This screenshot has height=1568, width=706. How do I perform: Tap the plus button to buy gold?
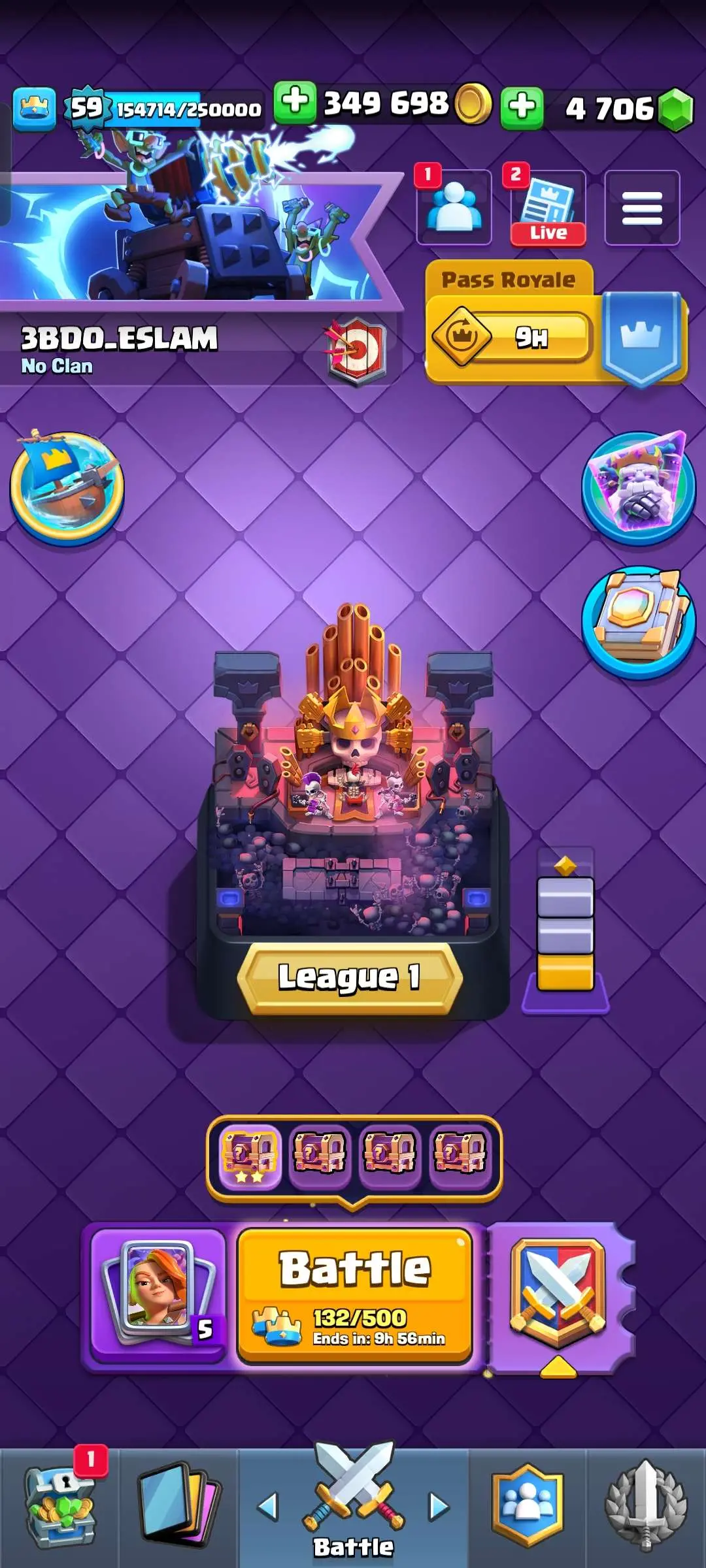point(295,103)
